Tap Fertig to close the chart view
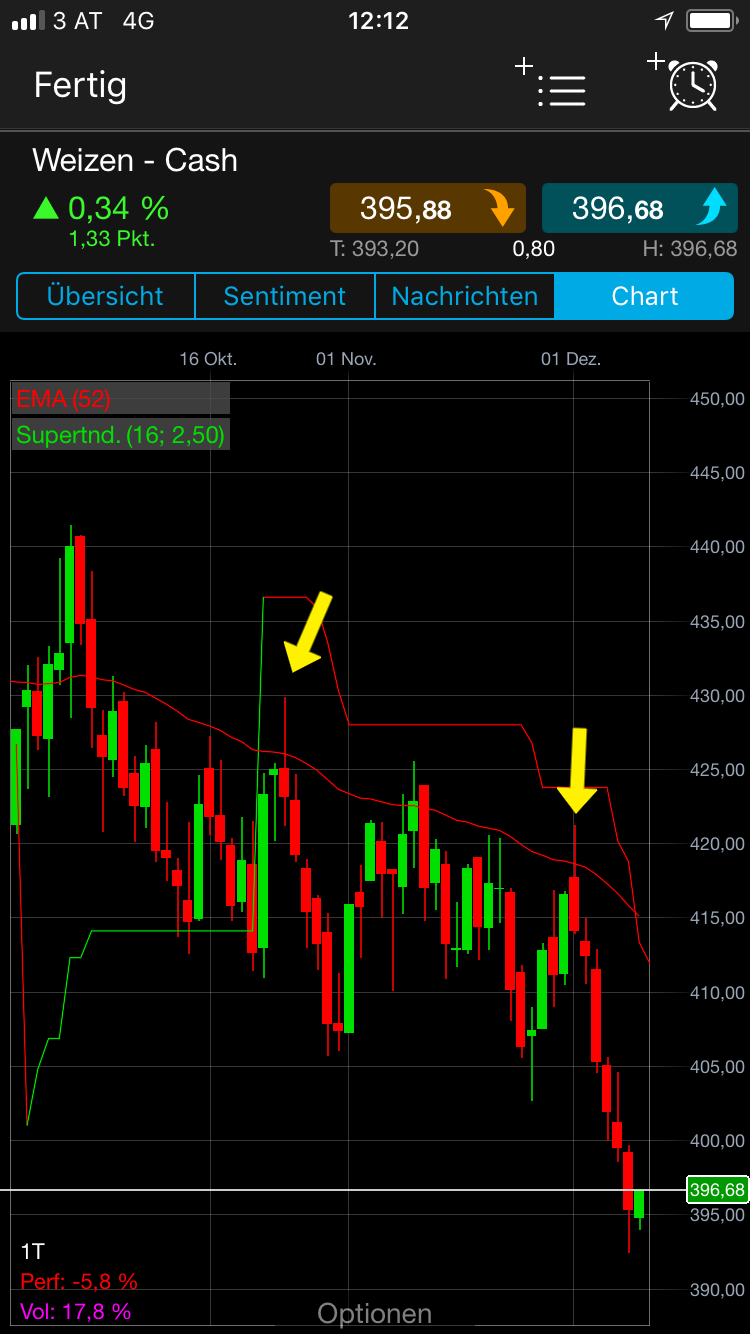The height and width of the screenshot is (1334, 750). click(80, 86)
